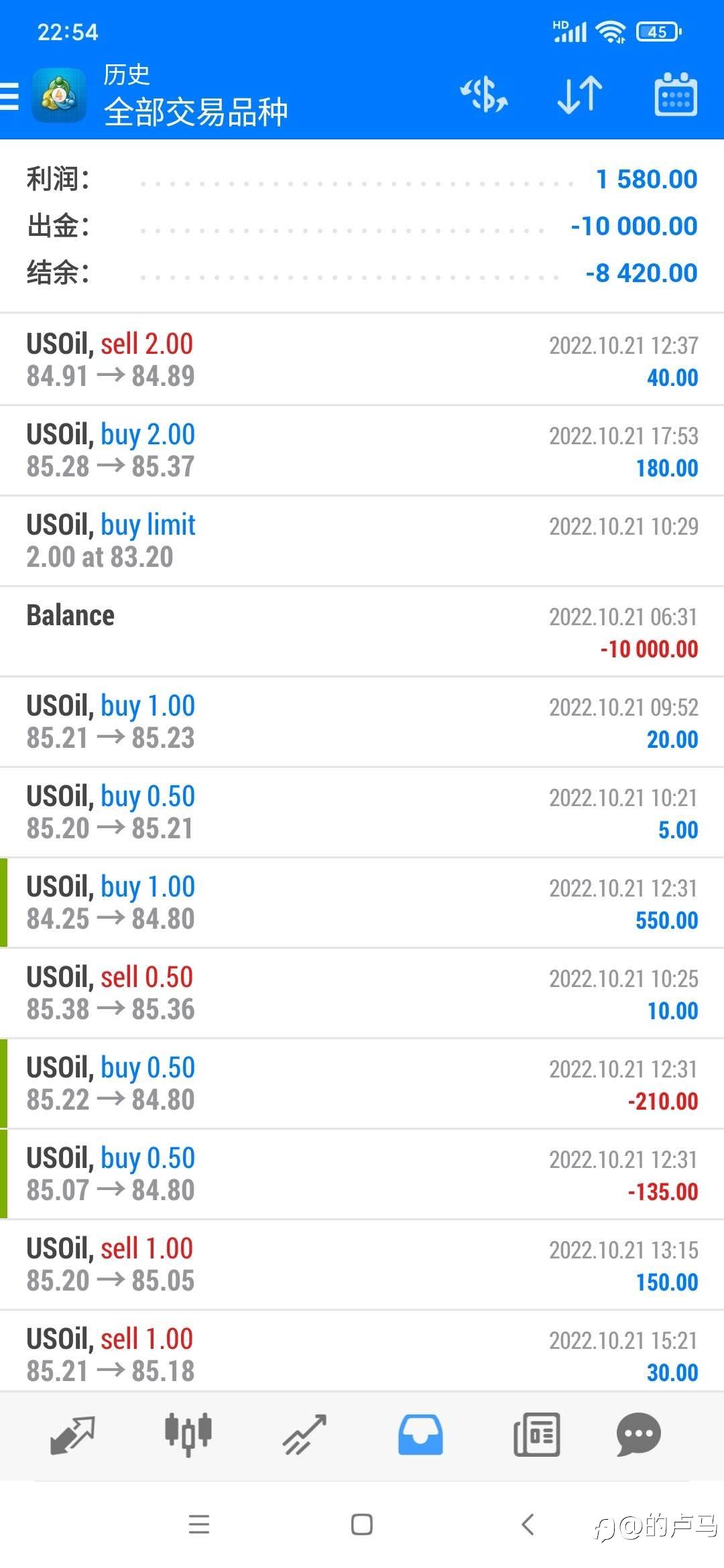The height and width of the screenshot is (1568, 724).
Task: Open the calendar date range picker
Action: (675, 94)
